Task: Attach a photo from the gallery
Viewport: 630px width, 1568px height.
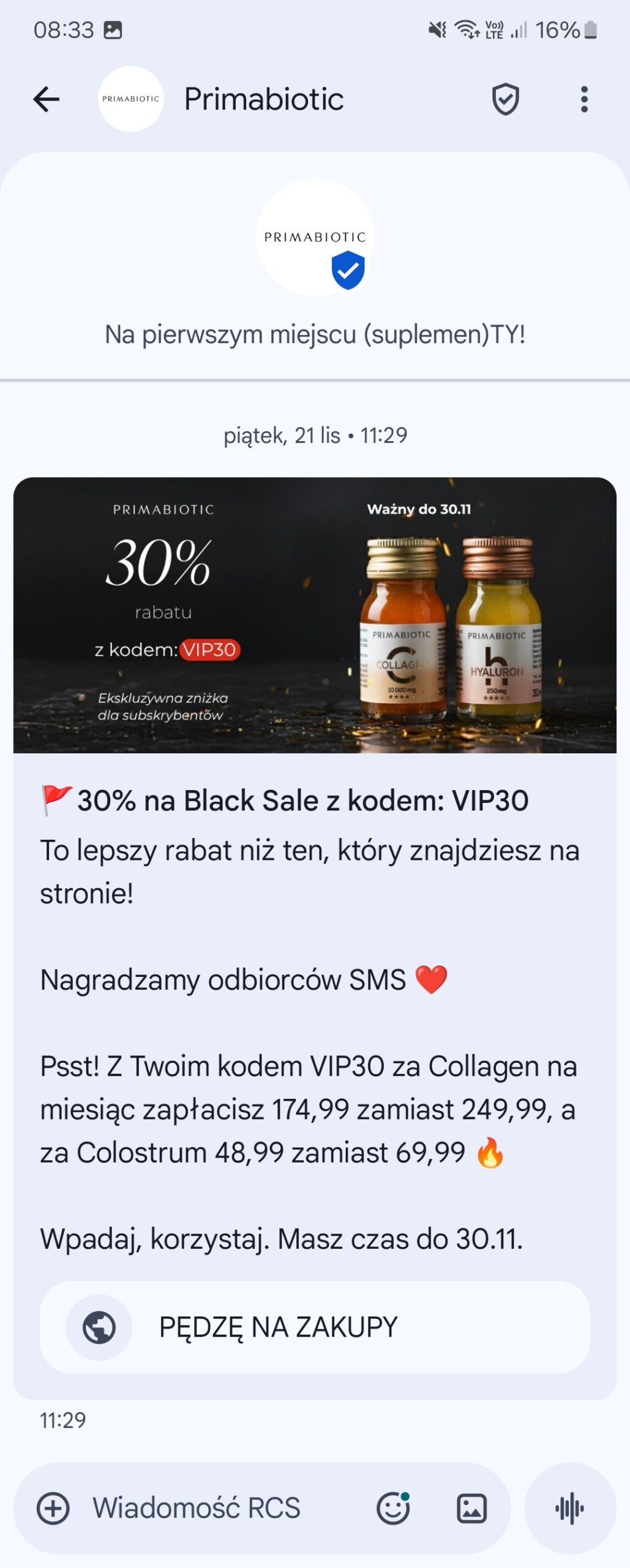Action: click(x=471, y=1508)
